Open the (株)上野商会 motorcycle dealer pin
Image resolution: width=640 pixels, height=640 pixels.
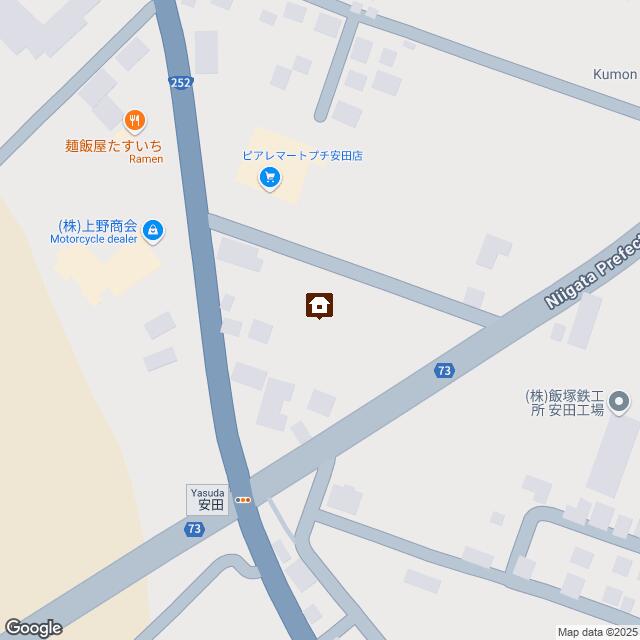tap(152, 232)
